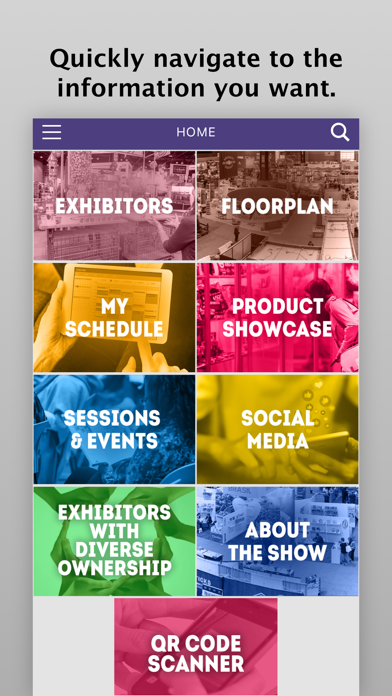Browse the Product Showcase
This screenshot has width=392, height=696.
[277, 317]
